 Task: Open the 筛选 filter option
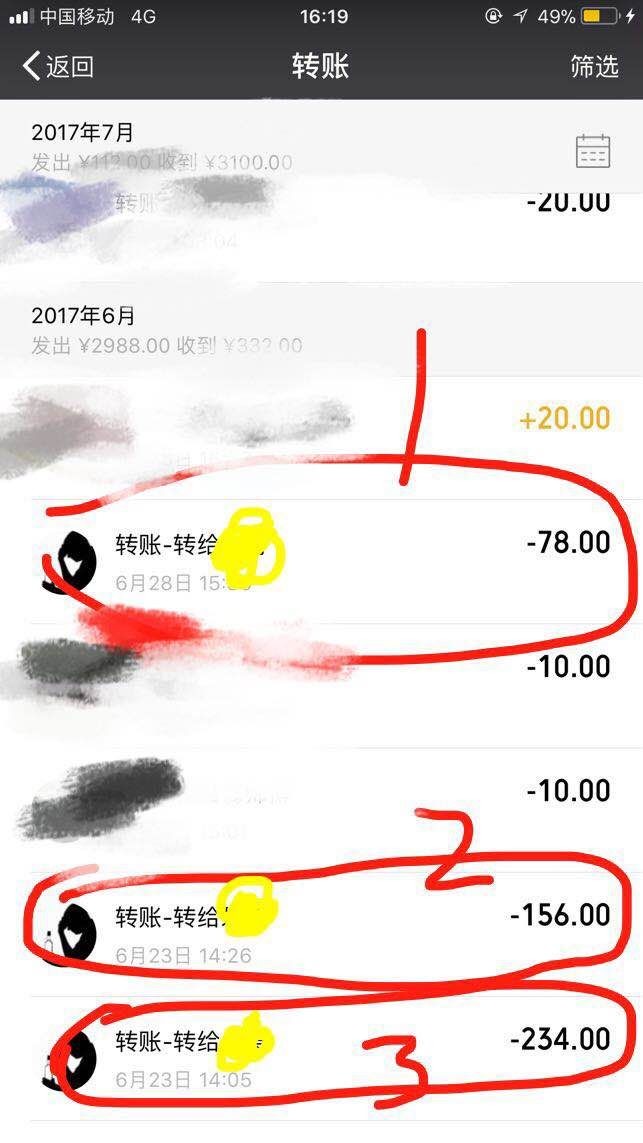pyautogui.click(x=594, y=67)
